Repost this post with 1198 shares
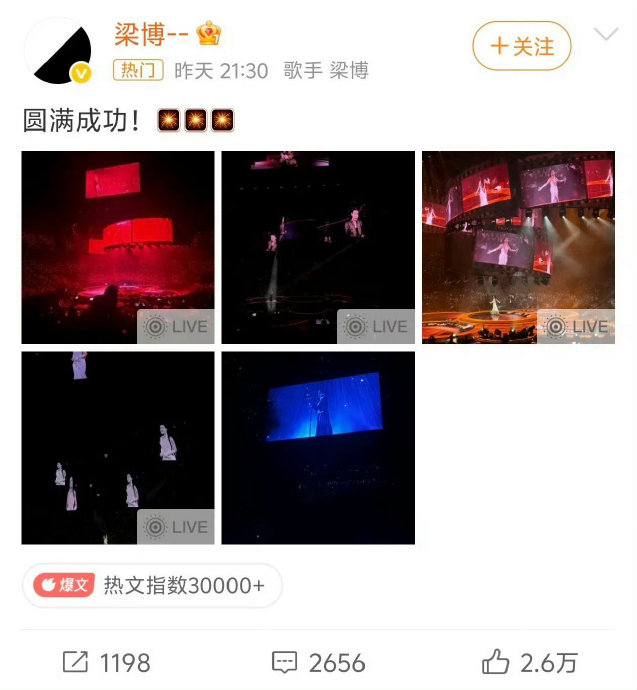 pos(106,662)
